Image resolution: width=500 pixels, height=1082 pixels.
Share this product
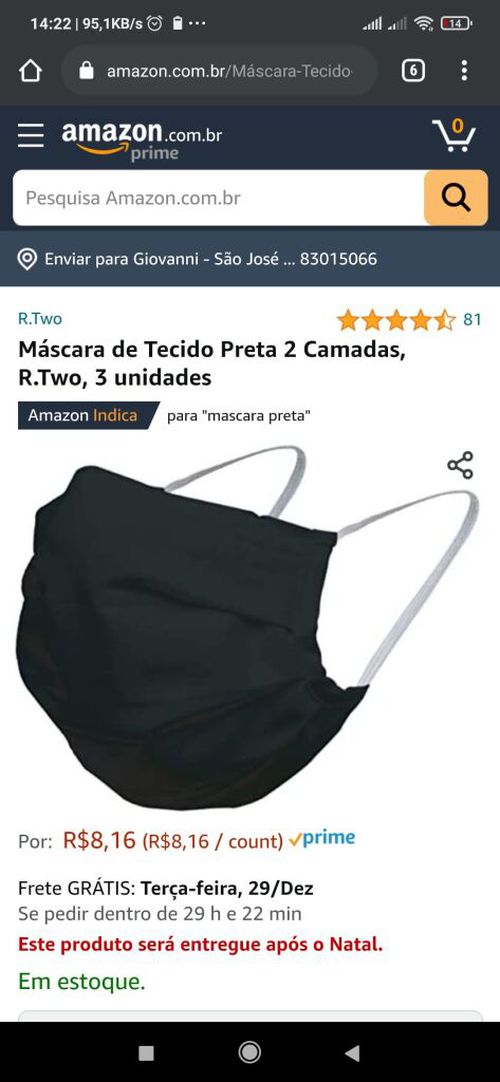click(x=460, y=465)
